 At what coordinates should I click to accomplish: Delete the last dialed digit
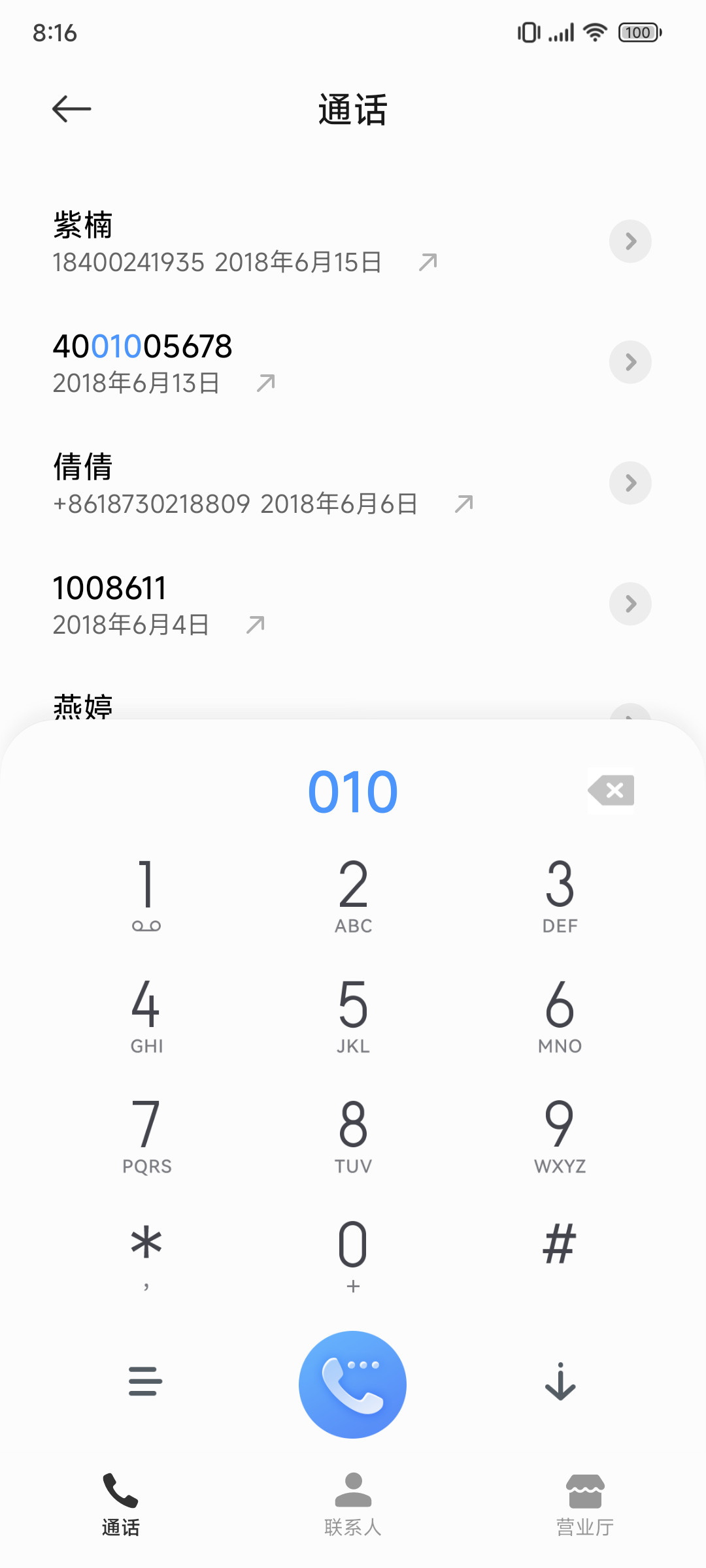coord(611,791)
